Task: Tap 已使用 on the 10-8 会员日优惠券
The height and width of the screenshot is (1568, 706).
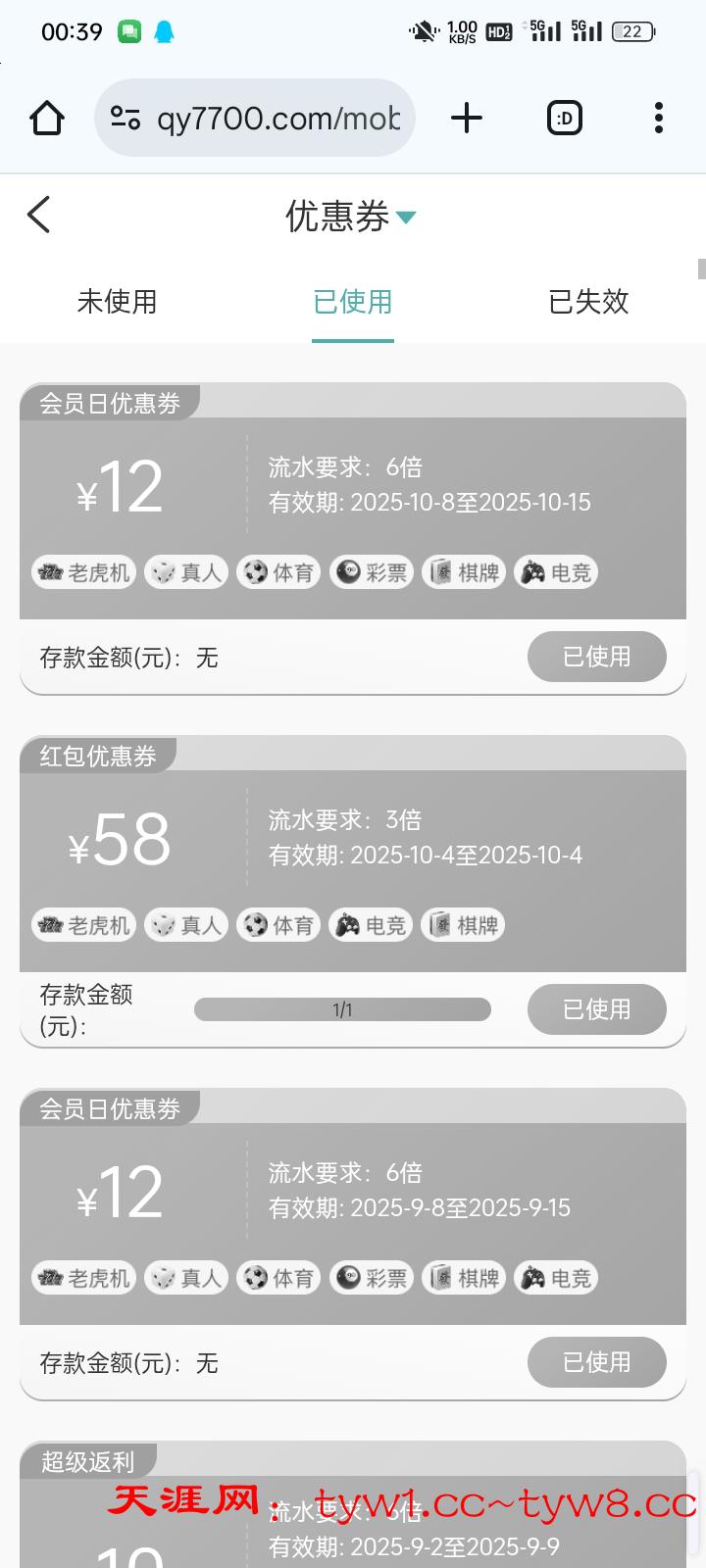Action: pyautogui.click(x=596, y=657)
